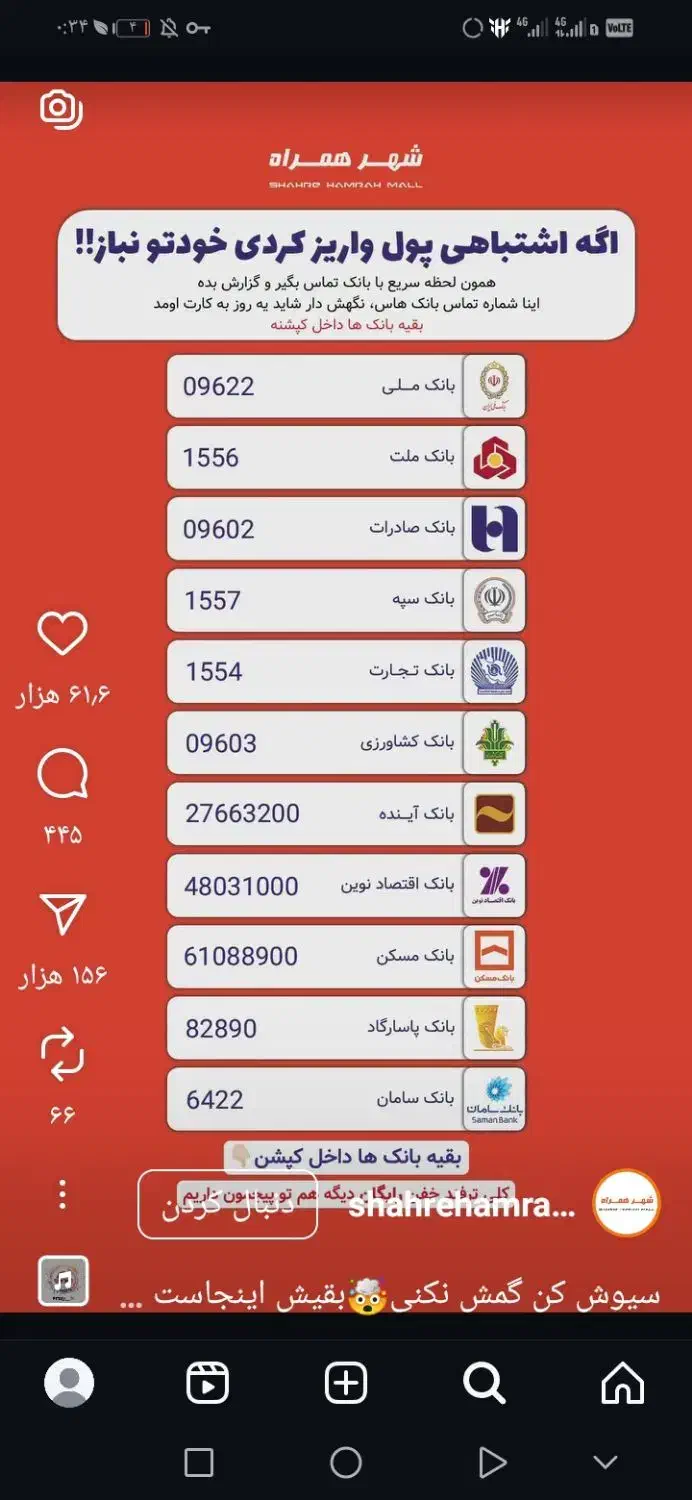692x1500 pixels.
Task: Like this reel
Action: click(x=62, y=634)
